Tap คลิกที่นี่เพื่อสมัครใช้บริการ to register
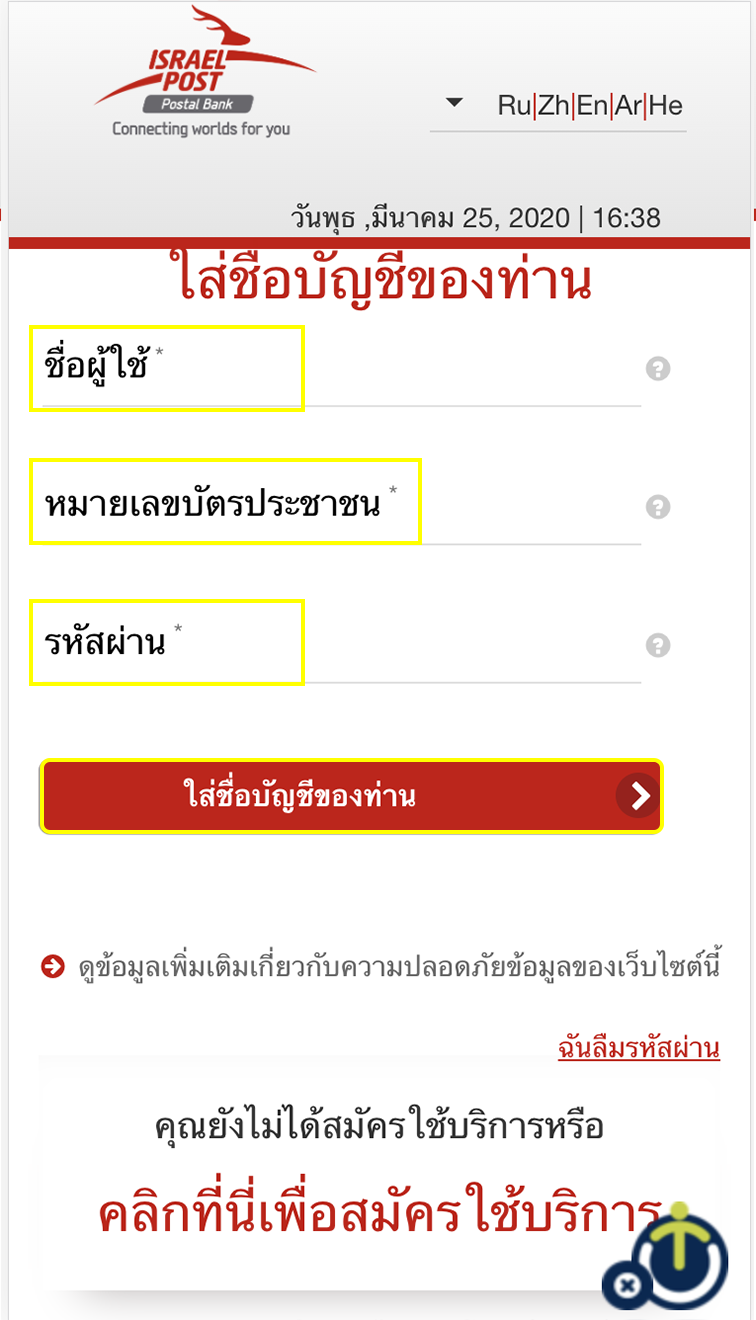This screenshot has height=1320, width=756. 380,1215
